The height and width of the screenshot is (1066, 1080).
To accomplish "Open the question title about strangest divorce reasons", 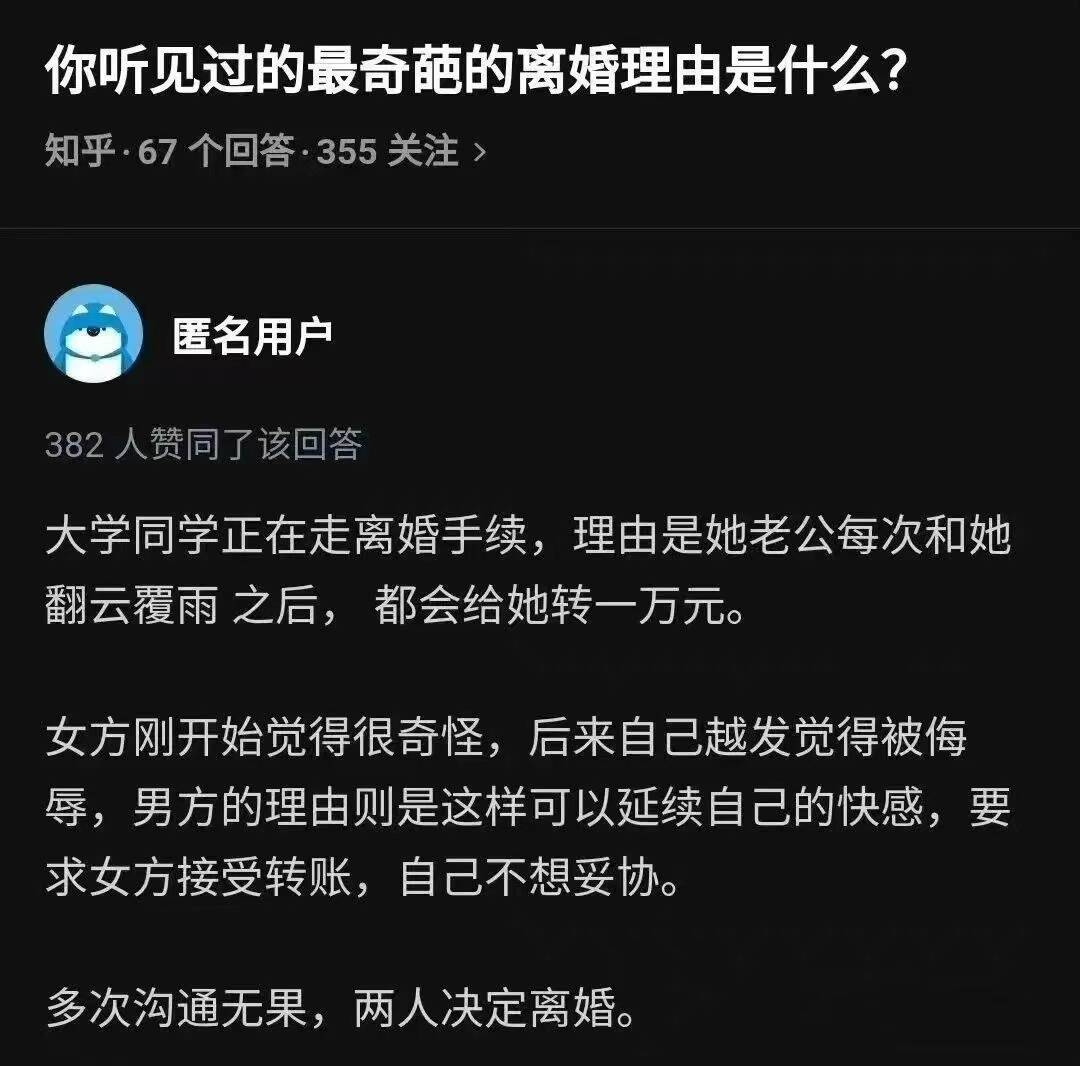I will click(475, 74).
